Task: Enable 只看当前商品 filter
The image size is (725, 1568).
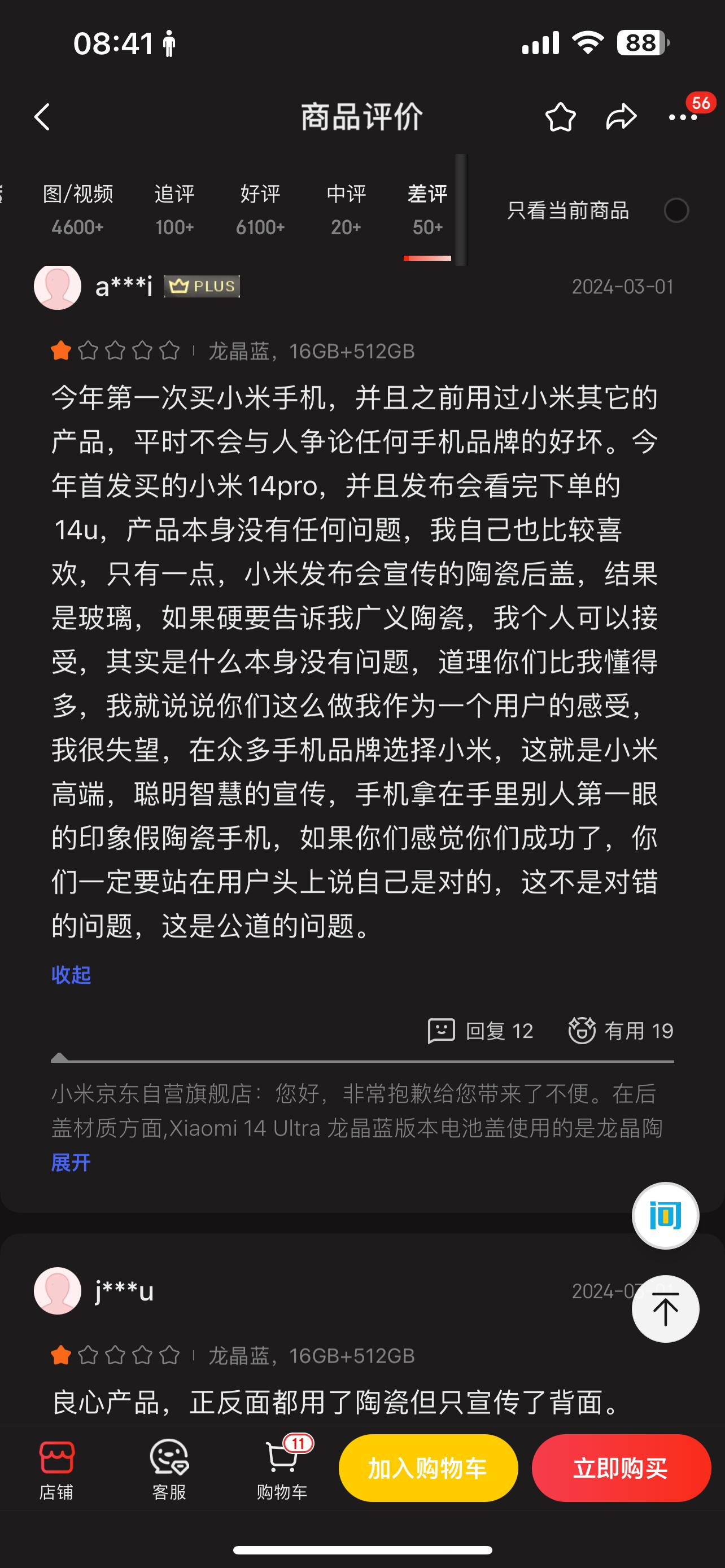Action: click(676, 211)
